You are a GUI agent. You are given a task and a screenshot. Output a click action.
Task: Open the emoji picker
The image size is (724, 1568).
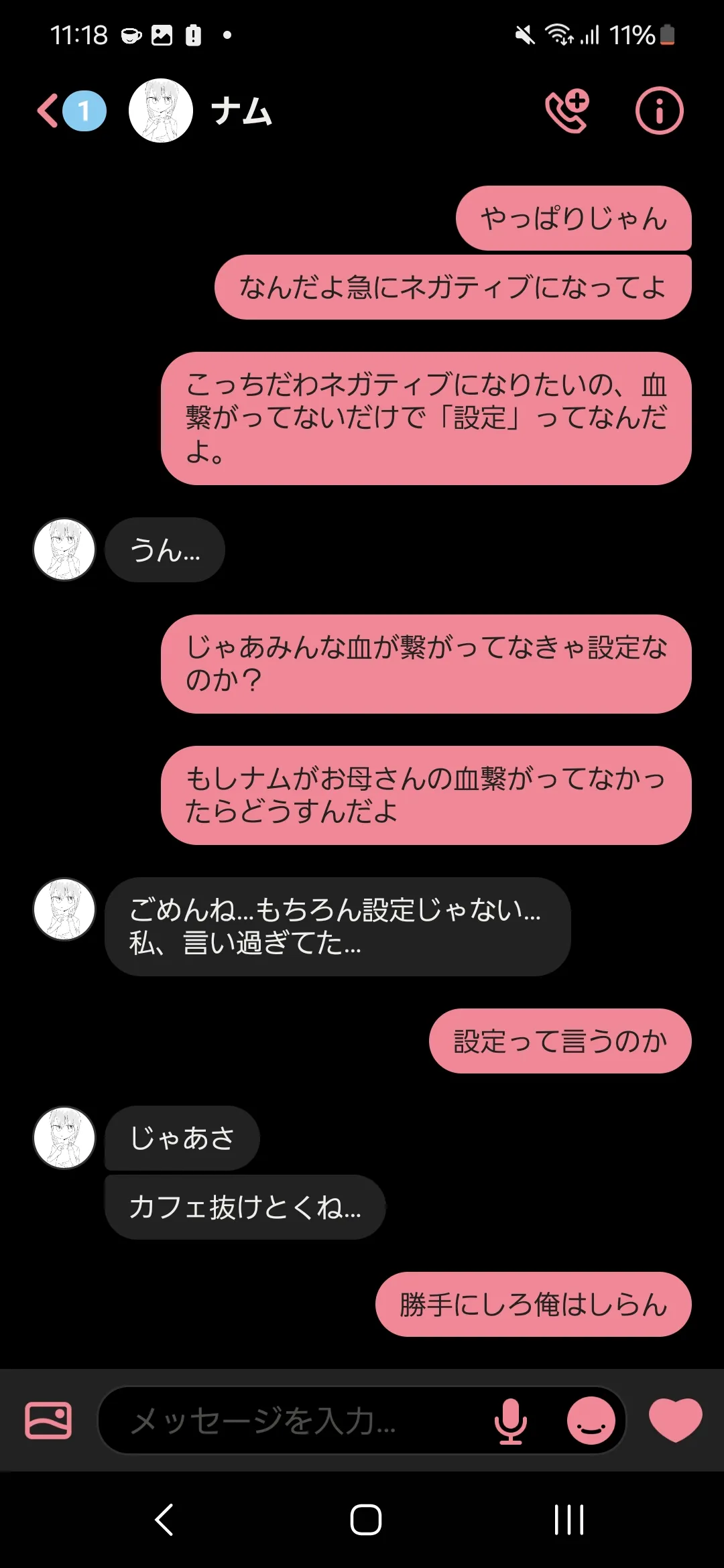coord(591,1420)
